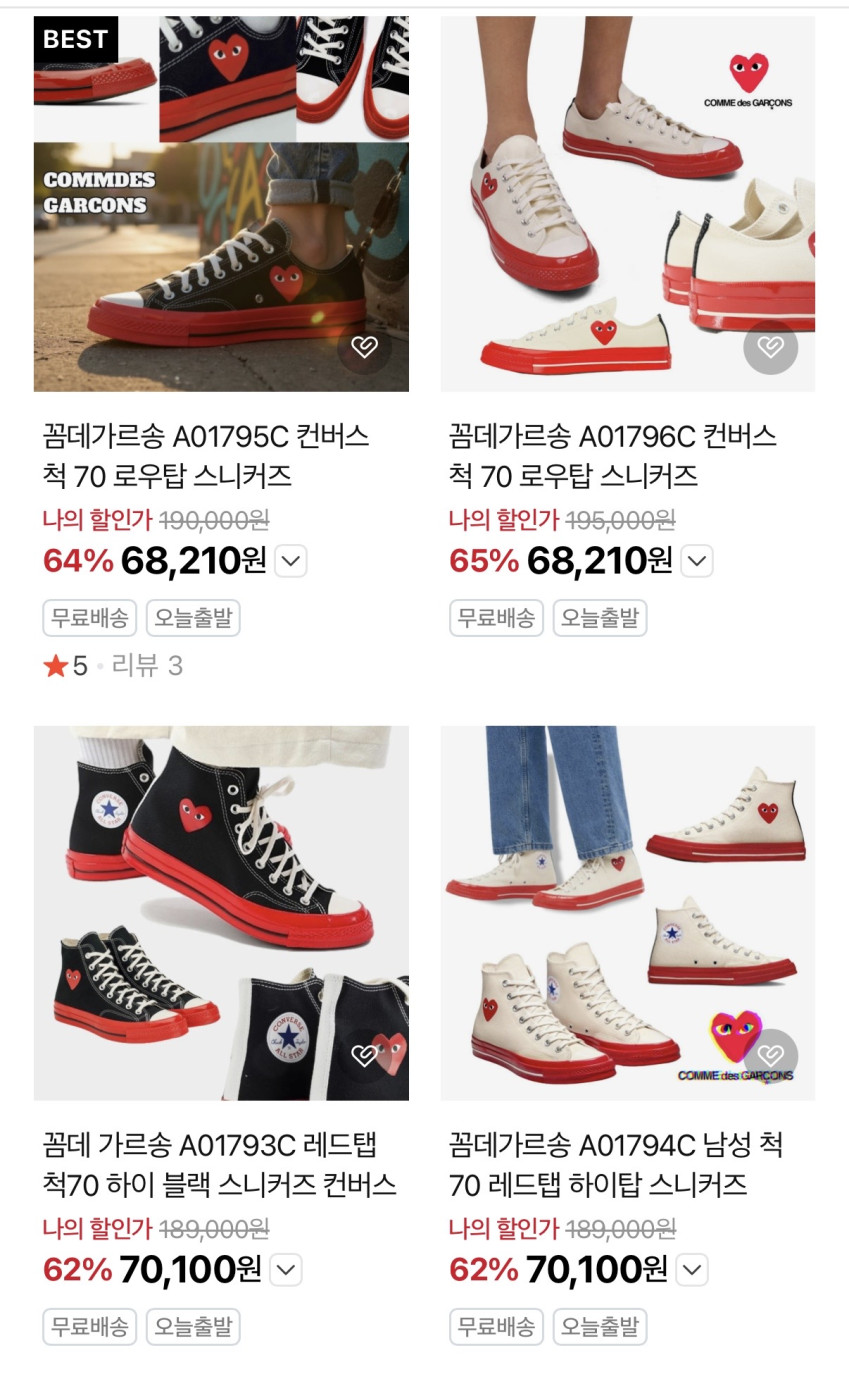
Task: Open the 꼼데가르송 A01796C 컨버스 title link
Action: (x=612, y=456)
